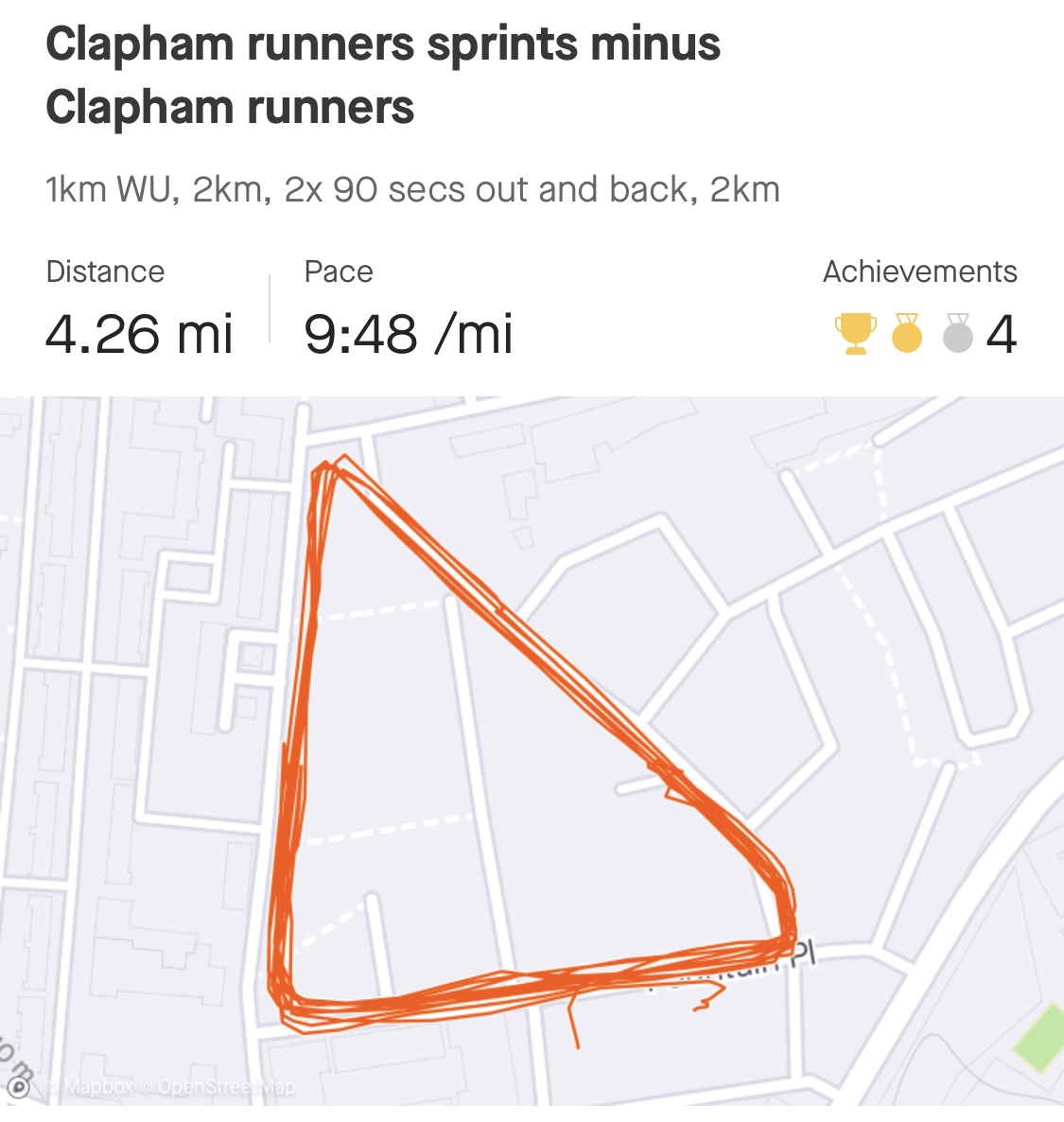Open the Clapham runners sprints activity title
Viewport: 1064px width, 1122px height.
382,76
